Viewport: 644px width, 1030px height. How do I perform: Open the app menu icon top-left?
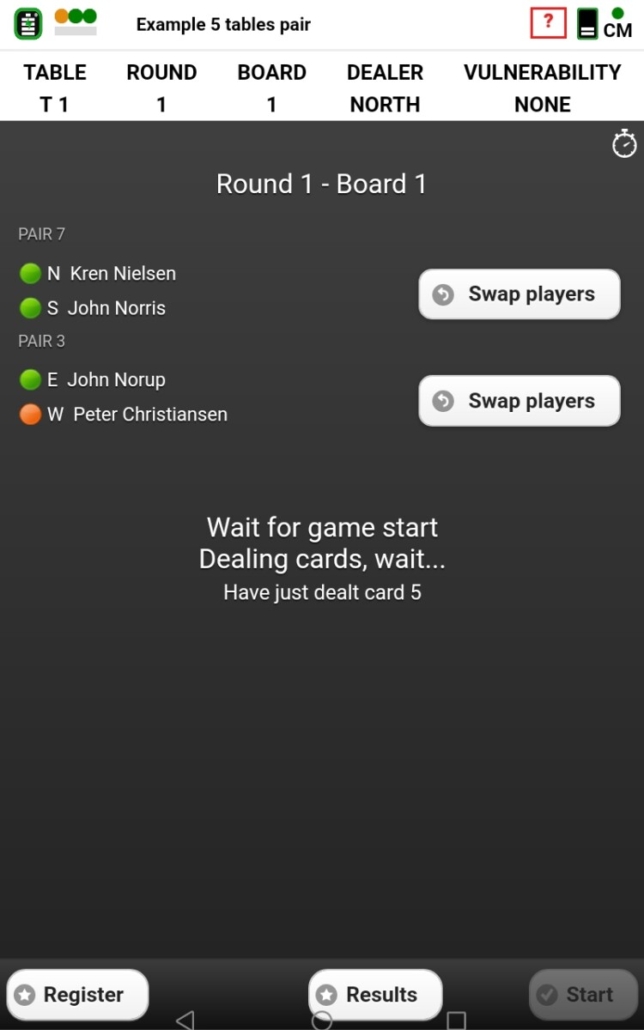pyautogui.click(x=28, y=24)
